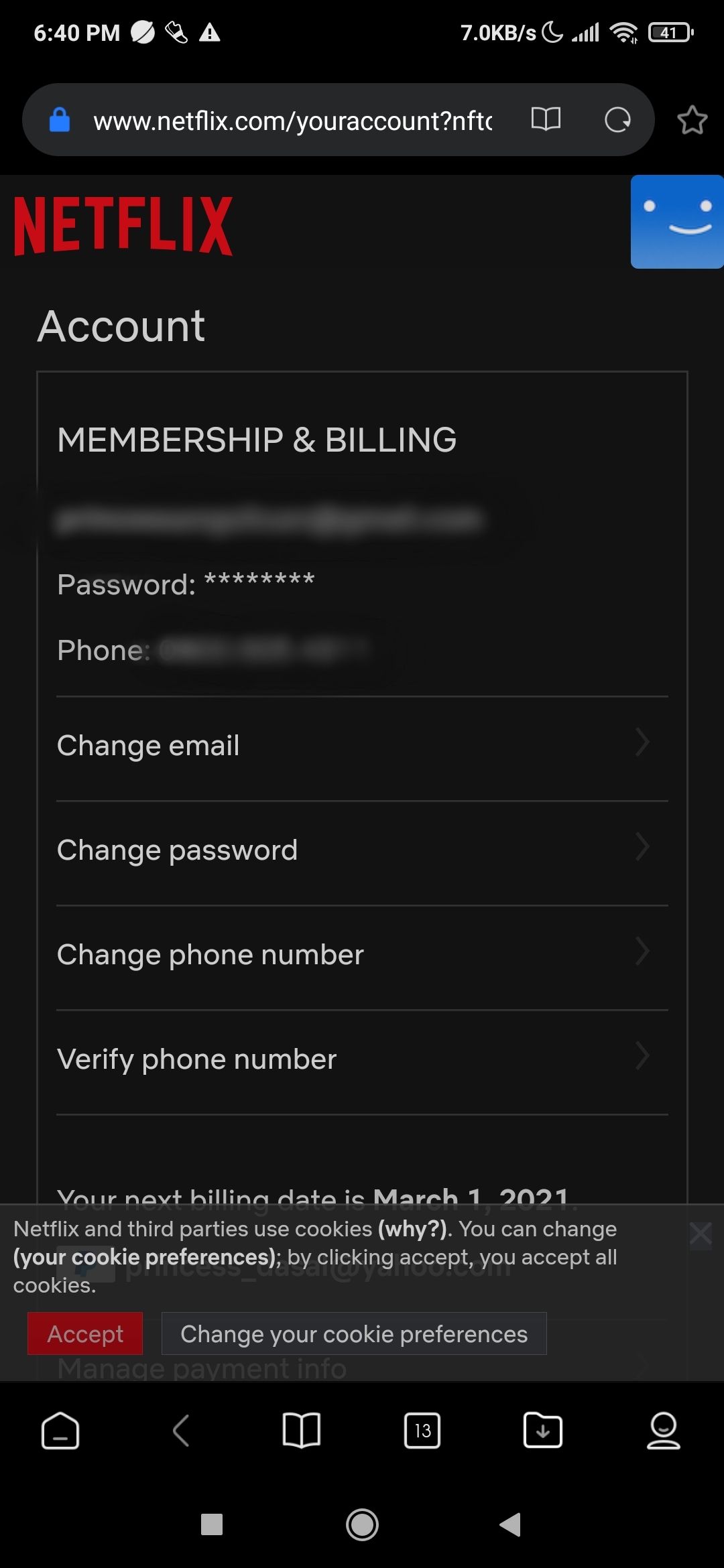Expand the Change phone number row
The height and width of the screenshot is (1568, 724).
362,954
